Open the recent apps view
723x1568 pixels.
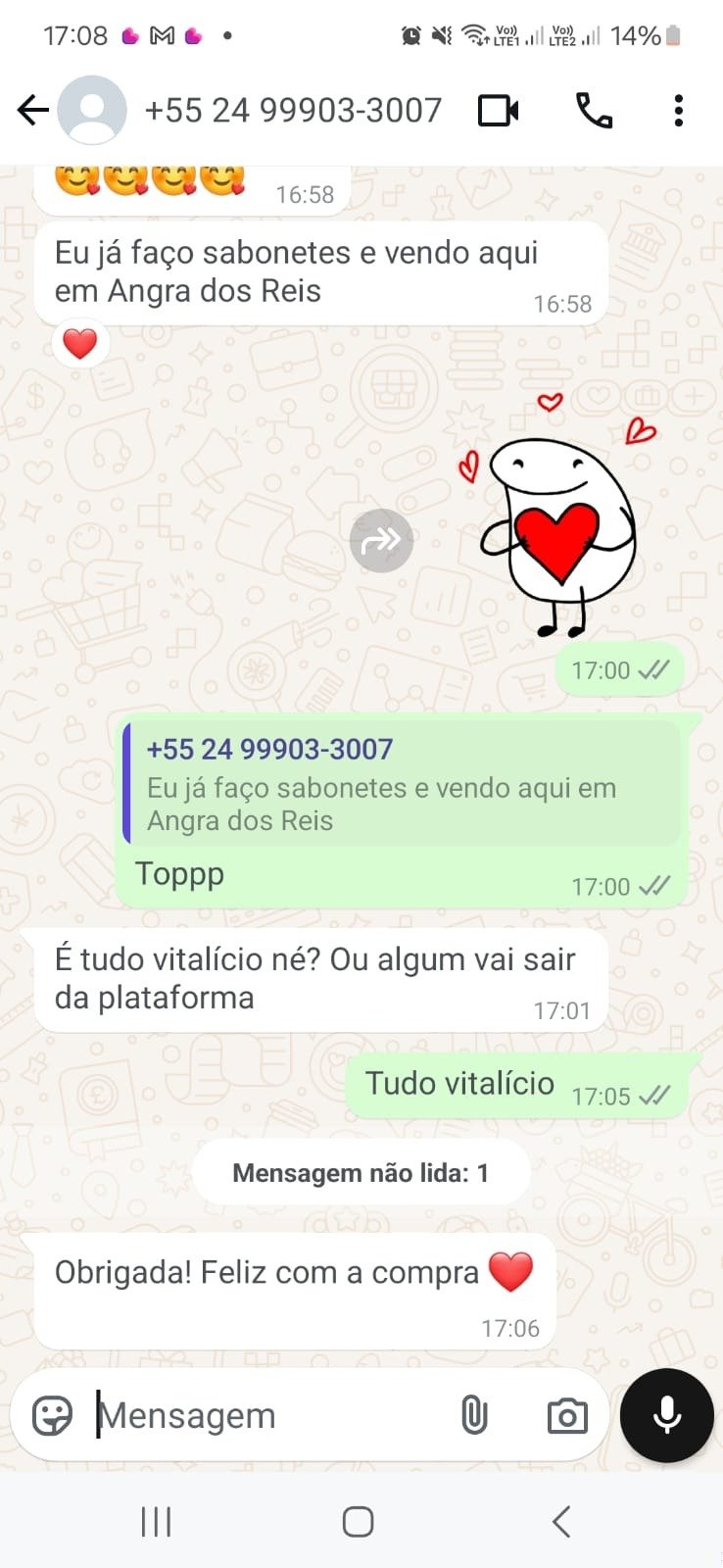156,1522
